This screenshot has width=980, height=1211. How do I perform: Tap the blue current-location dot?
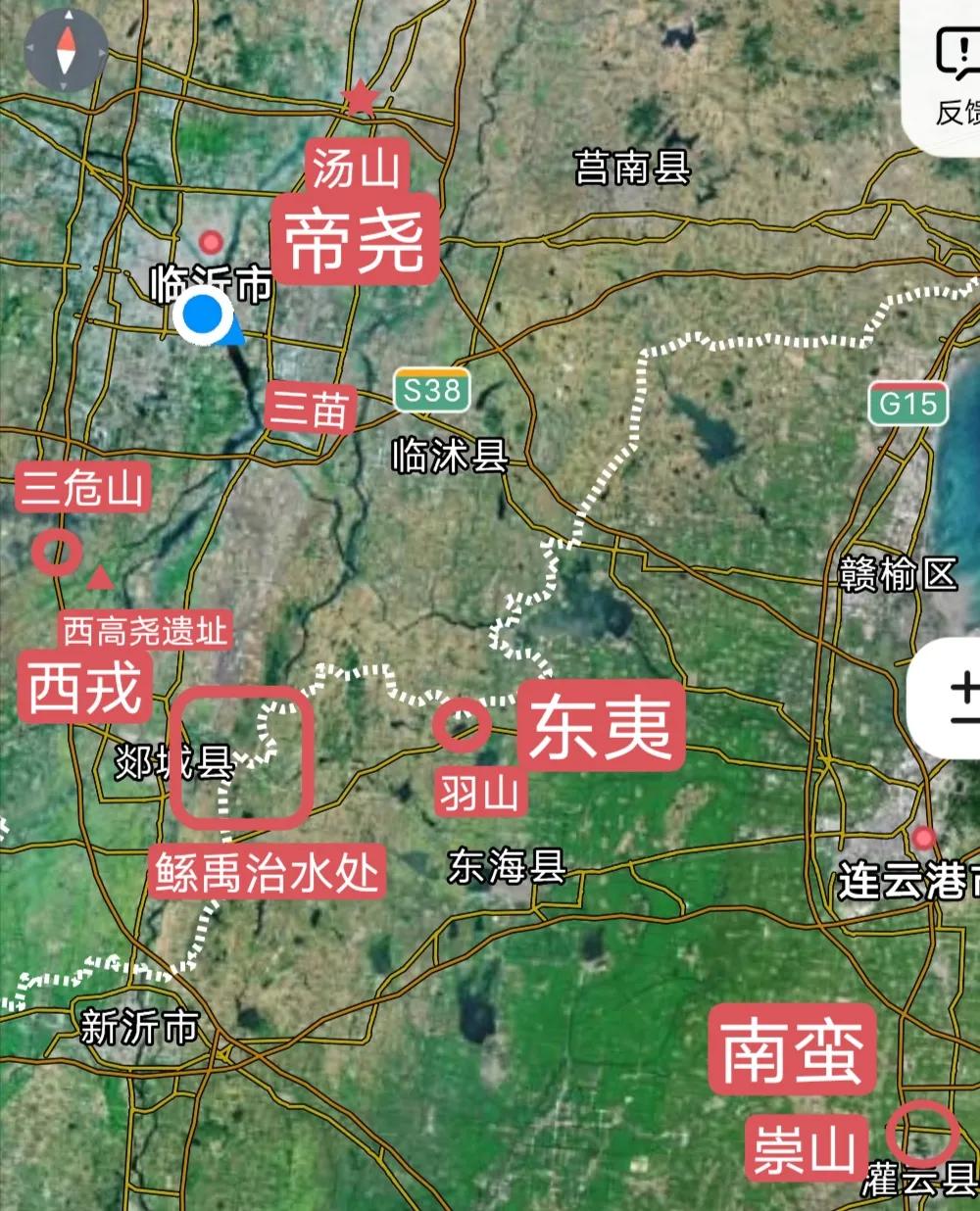point(203,316)
